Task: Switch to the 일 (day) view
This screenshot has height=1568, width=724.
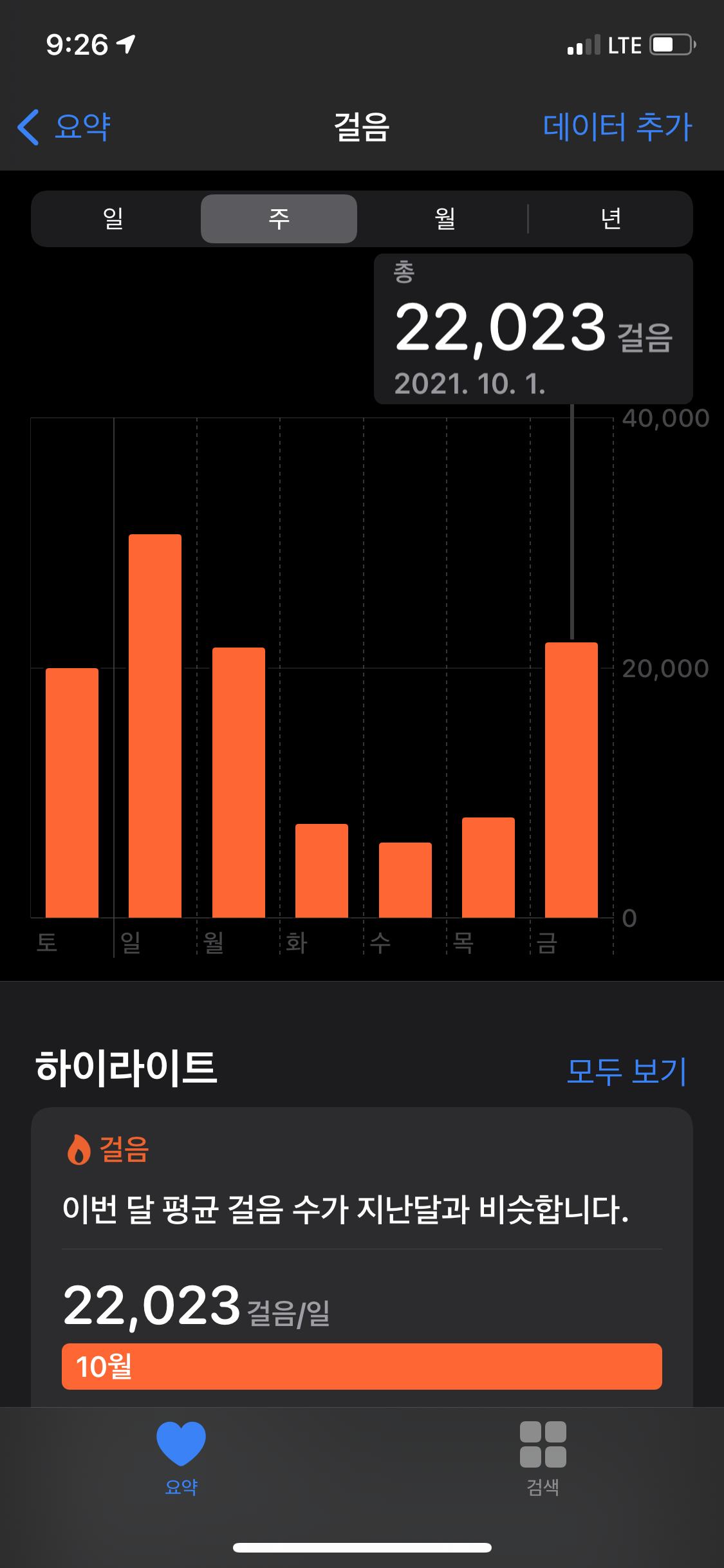Action: tap(113, 219)
